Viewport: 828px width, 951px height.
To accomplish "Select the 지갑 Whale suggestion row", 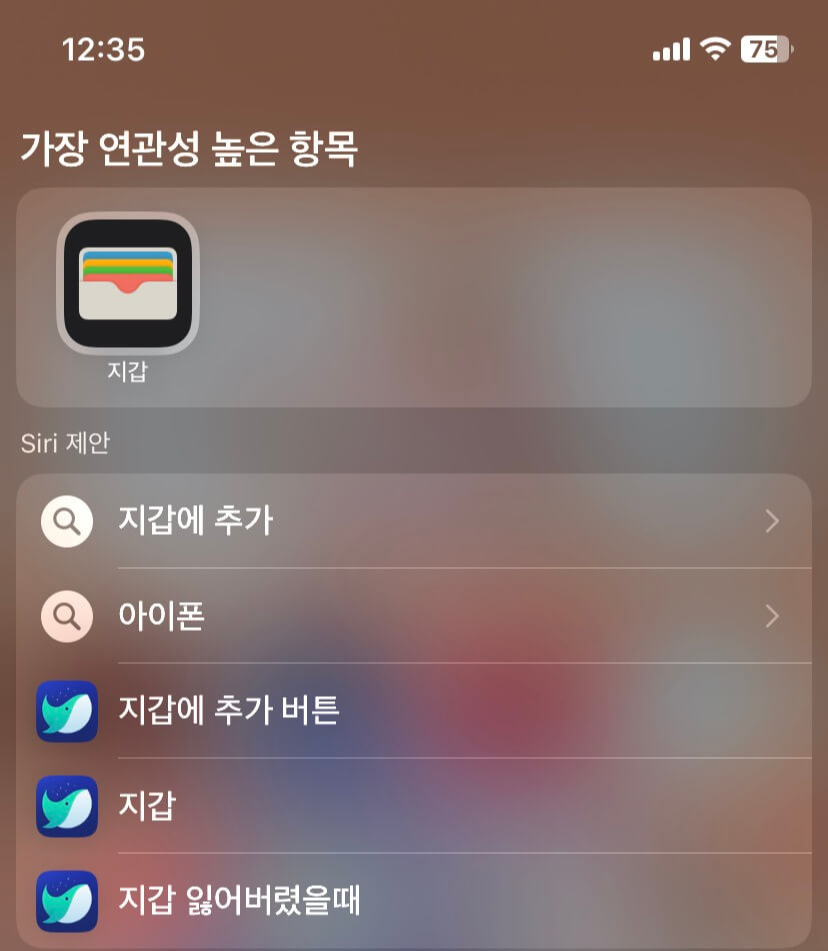I will coord(400,805).
